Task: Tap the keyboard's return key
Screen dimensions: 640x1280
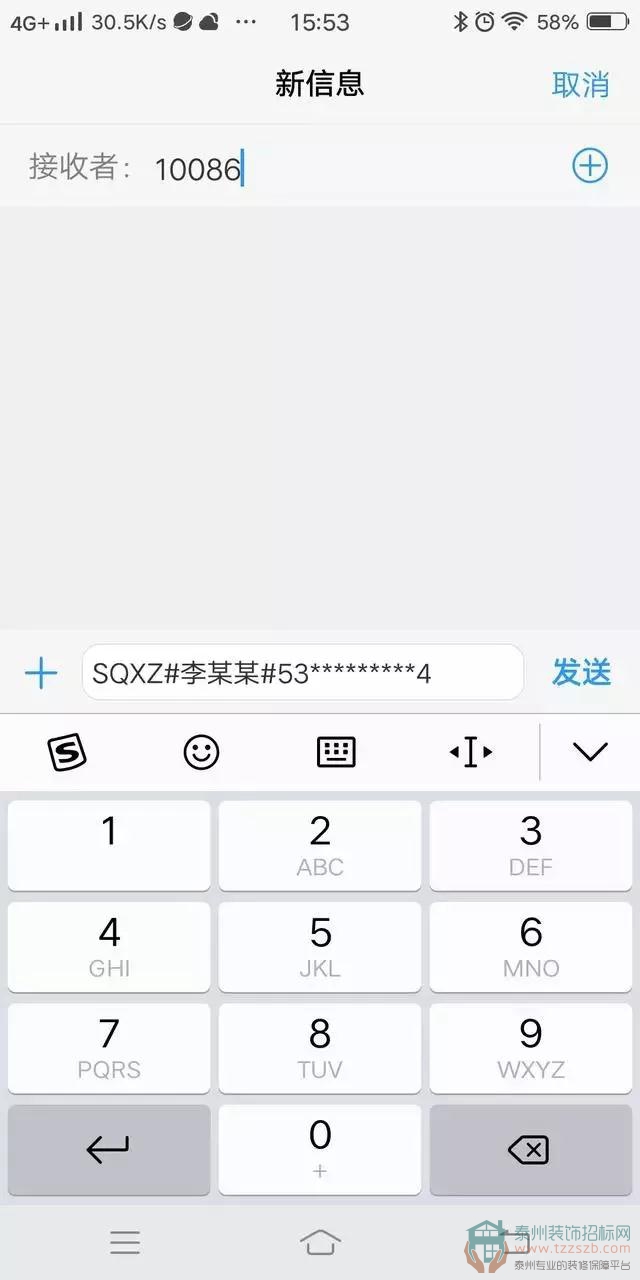Action: [109, 1150]
